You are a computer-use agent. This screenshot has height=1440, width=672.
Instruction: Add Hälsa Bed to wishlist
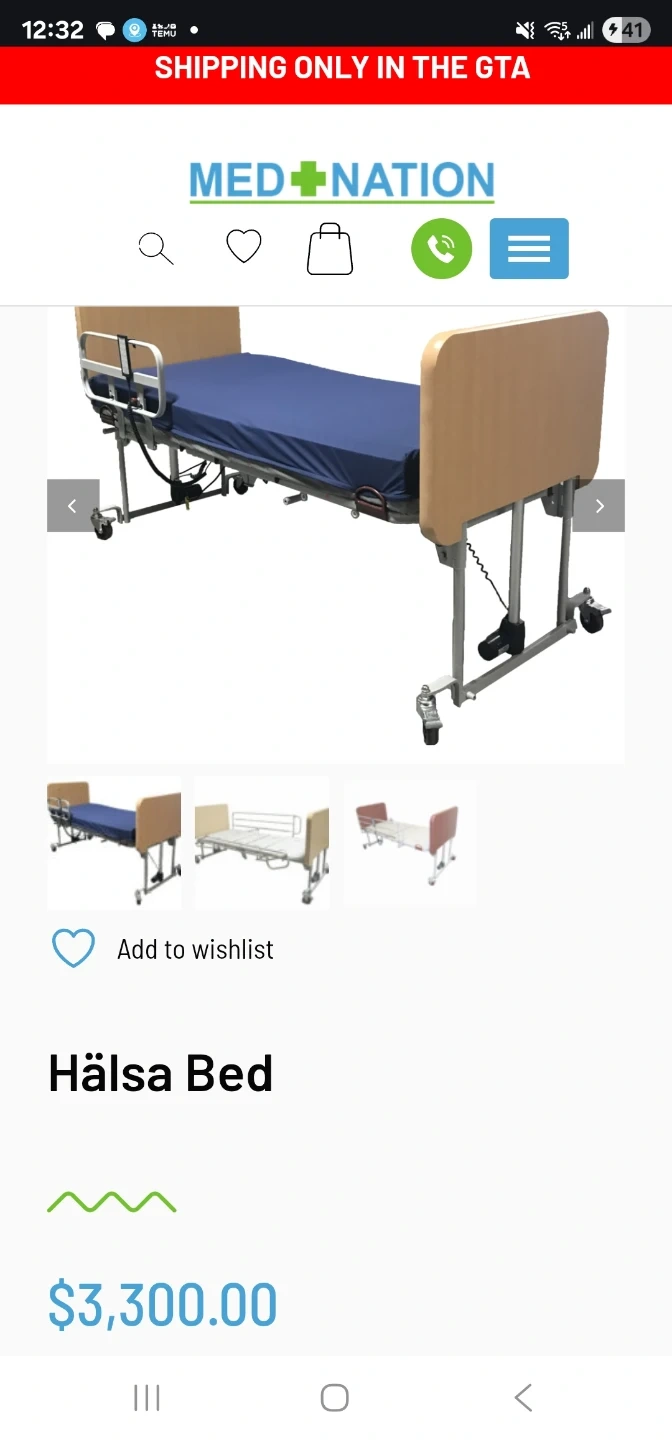click(163, 949)
